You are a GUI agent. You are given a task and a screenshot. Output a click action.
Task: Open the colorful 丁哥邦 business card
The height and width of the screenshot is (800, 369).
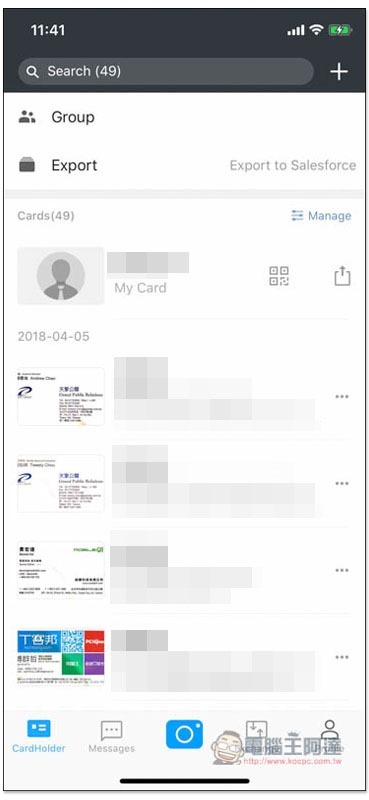tap(61, 657)
